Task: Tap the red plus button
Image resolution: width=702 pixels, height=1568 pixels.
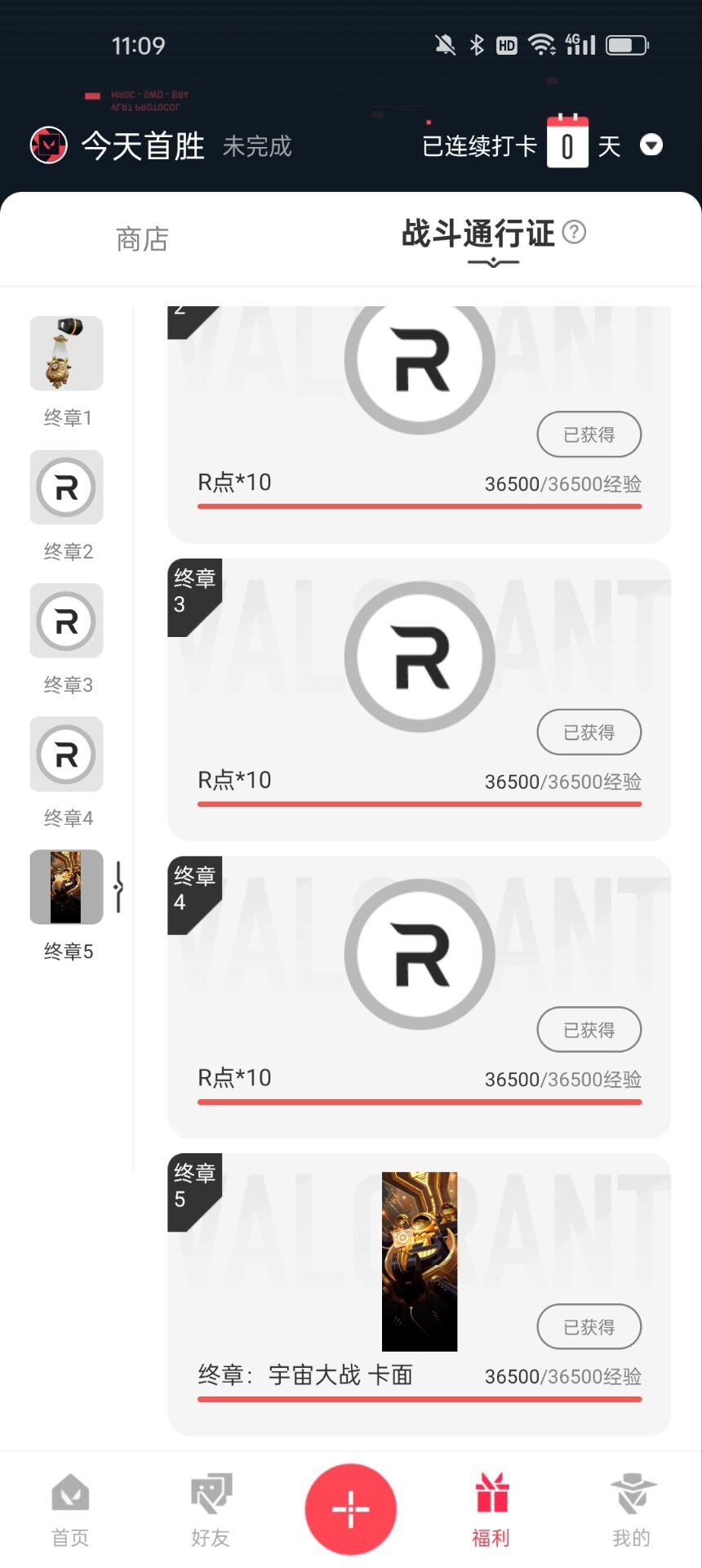Action: [351, 1508]
